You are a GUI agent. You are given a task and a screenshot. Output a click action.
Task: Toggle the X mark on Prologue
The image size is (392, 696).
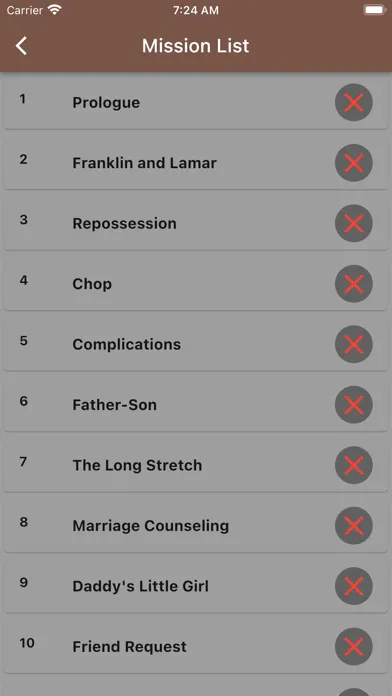tap(354, 103)
